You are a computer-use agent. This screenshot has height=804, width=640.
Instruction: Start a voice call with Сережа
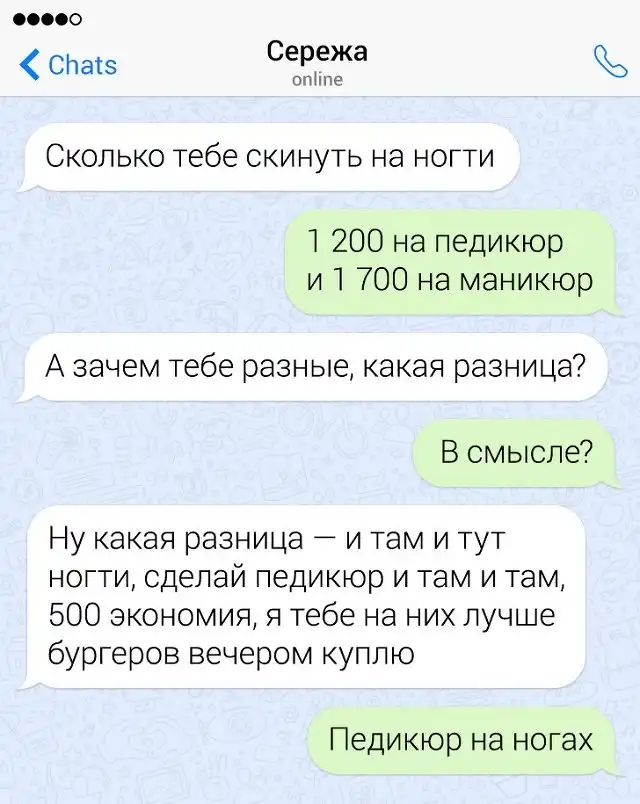[x=608, y=63]
